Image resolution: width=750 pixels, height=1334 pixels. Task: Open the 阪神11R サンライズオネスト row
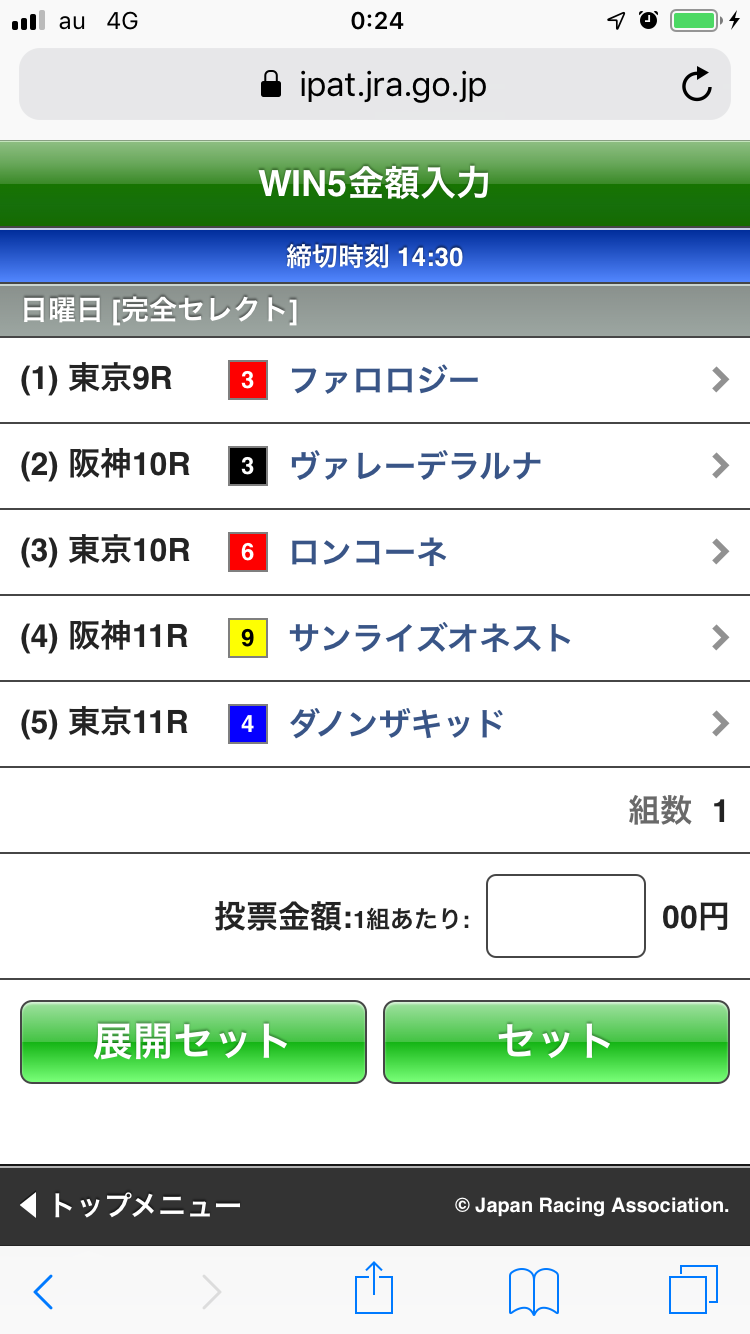click(375, 637)
